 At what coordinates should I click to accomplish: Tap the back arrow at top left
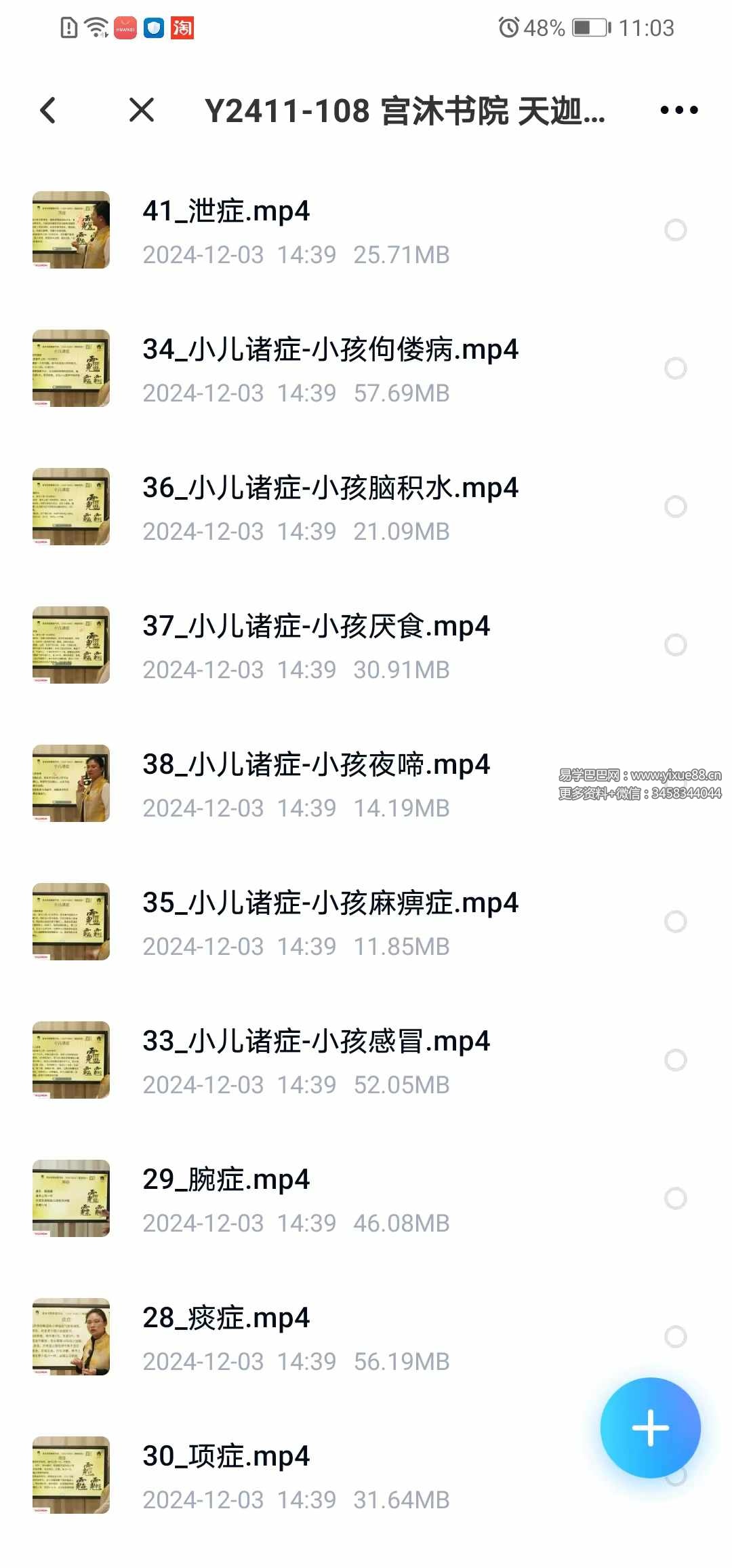47,110
